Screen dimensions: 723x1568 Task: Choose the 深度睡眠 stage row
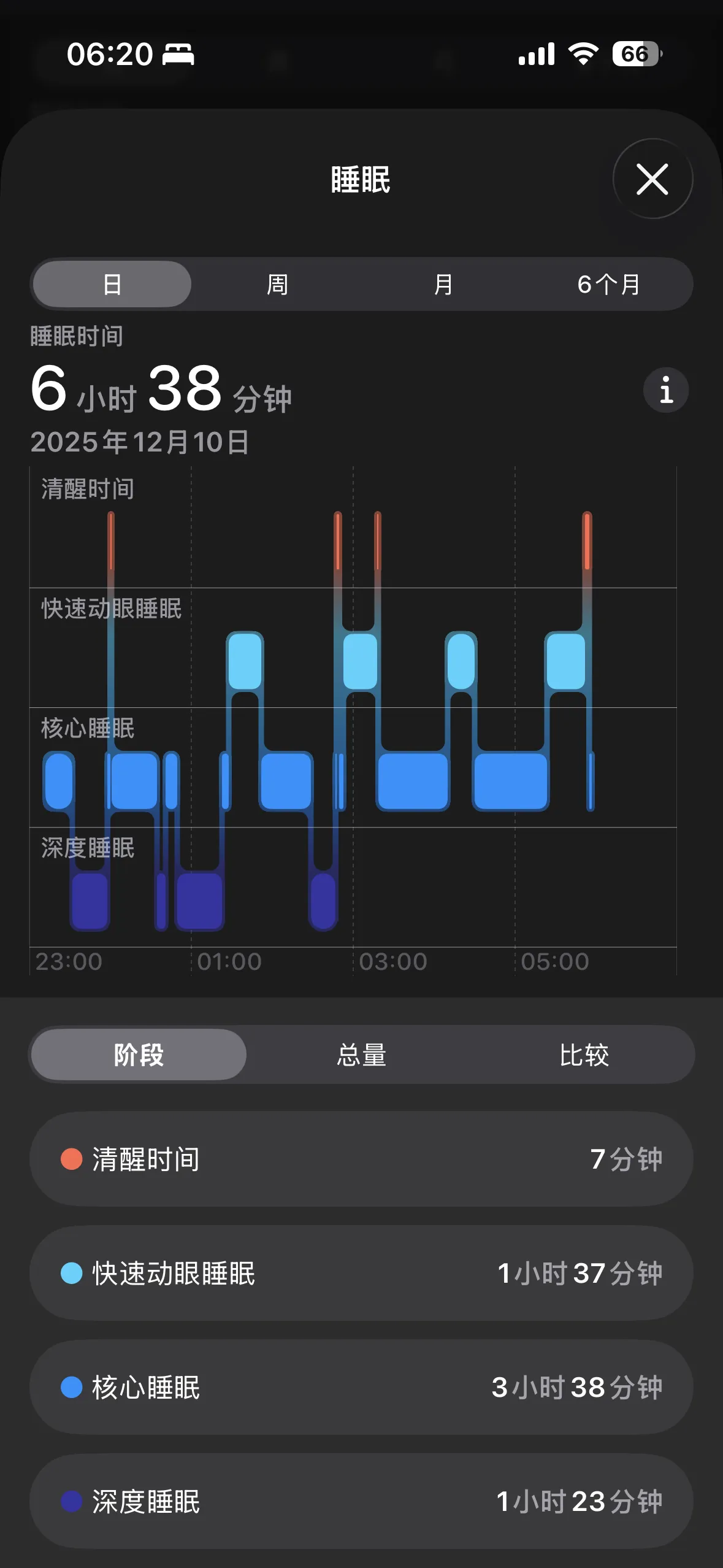[x=362, y=1502]
